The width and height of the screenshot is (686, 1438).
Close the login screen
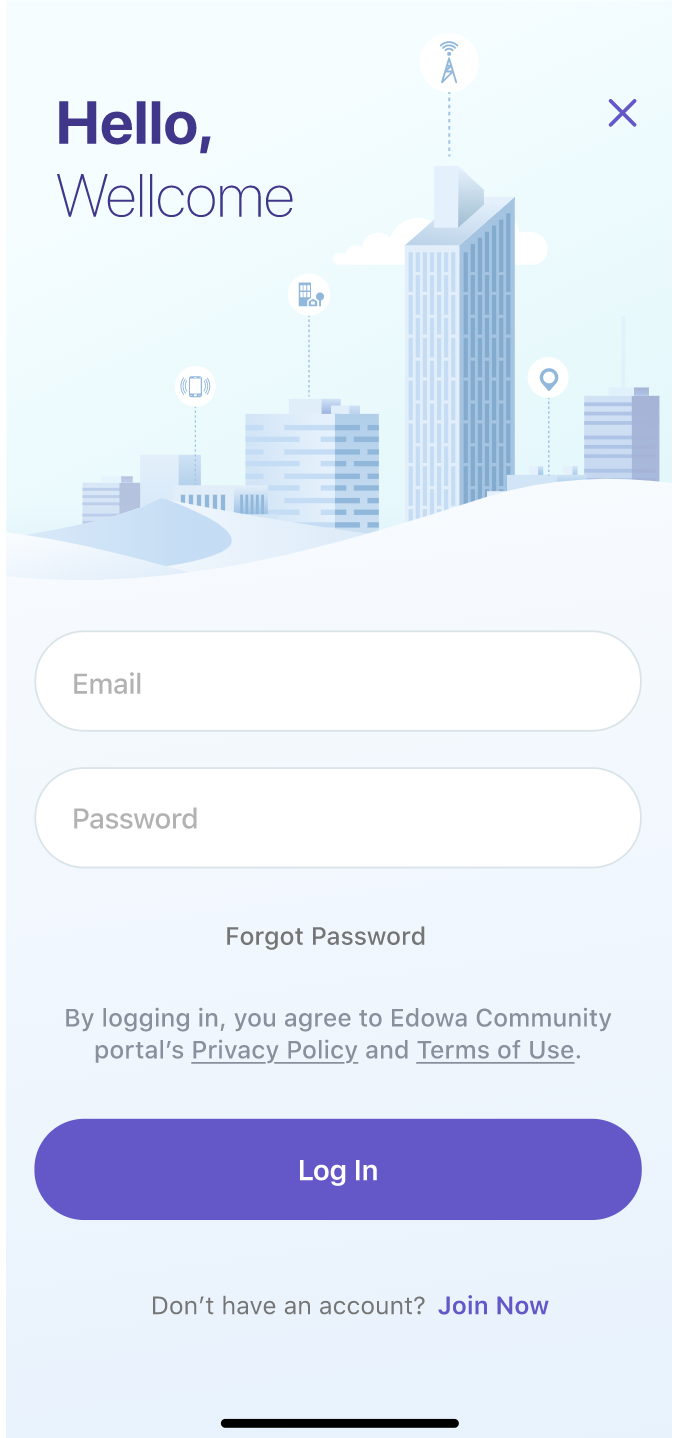622,113
